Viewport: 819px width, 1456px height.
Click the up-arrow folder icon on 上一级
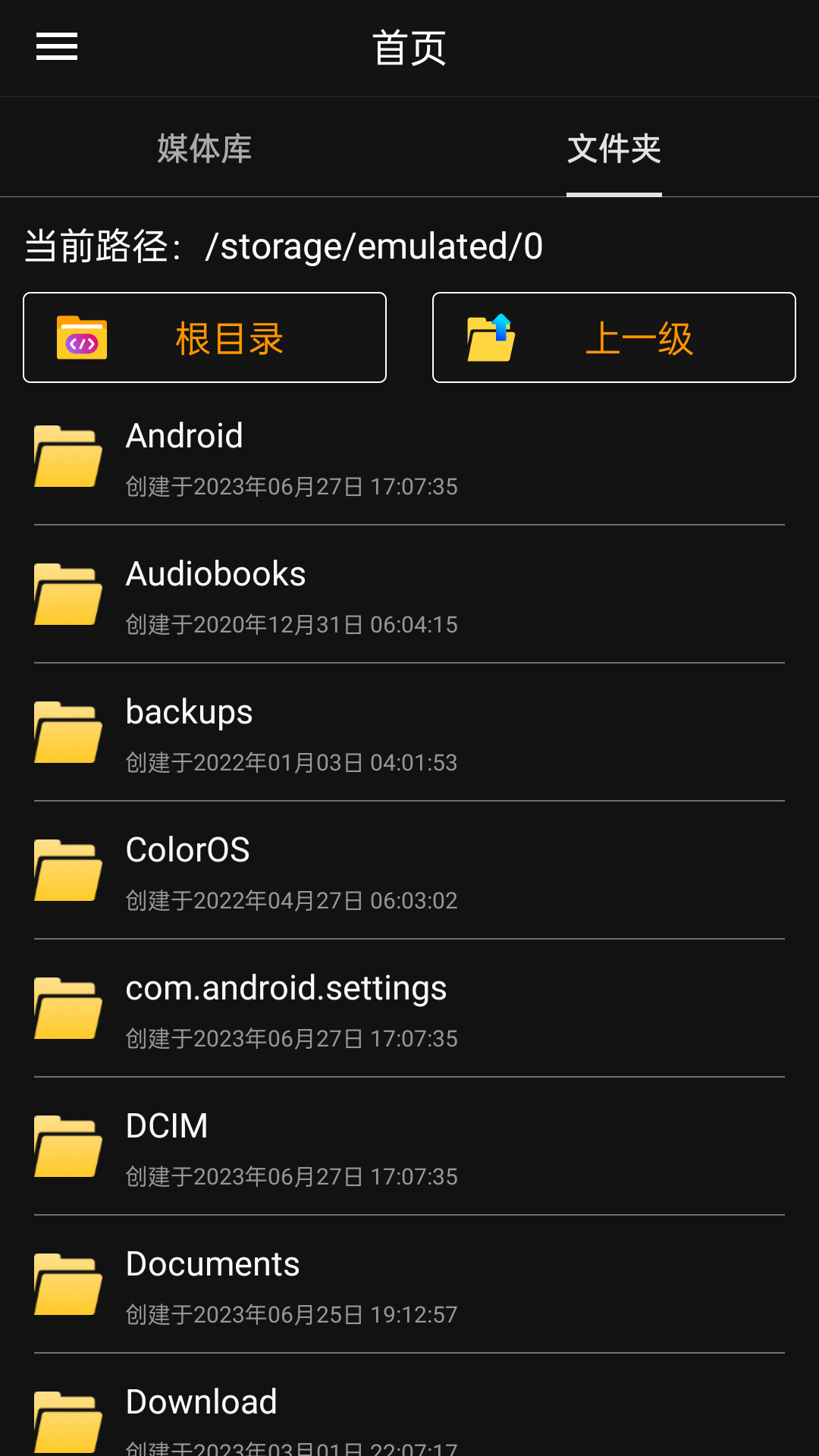(490, 337)
